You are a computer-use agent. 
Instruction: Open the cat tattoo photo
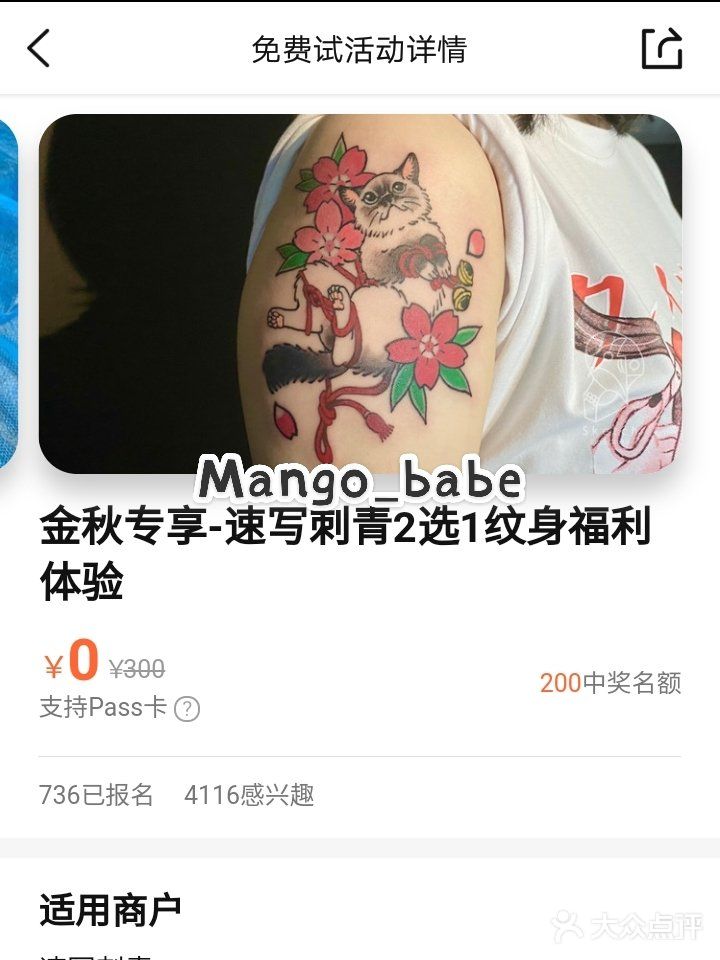(360, 292)
